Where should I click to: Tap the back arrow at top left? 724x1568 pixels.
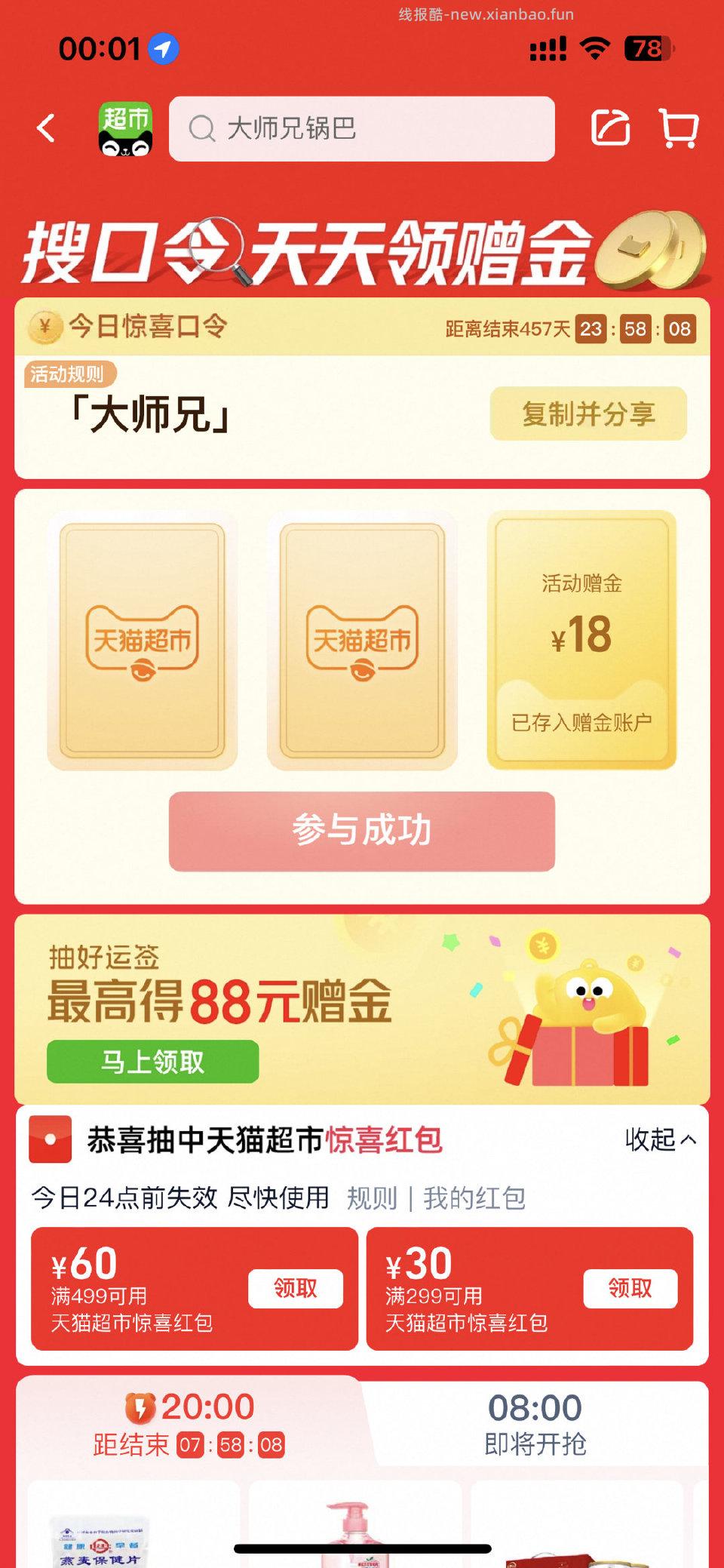coord(47,128)
